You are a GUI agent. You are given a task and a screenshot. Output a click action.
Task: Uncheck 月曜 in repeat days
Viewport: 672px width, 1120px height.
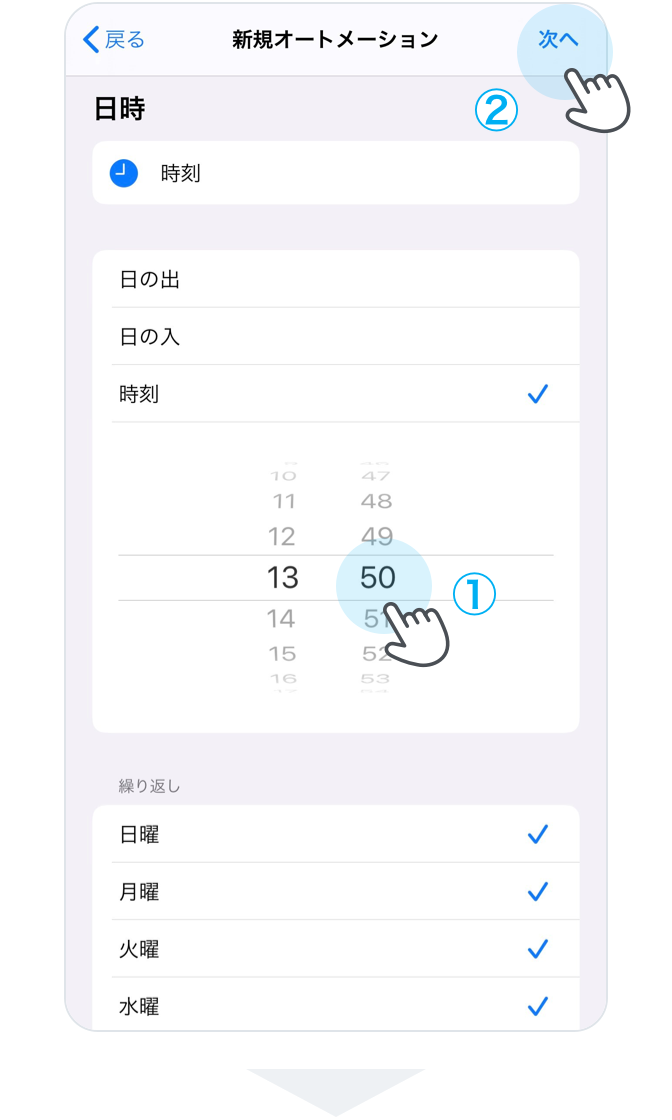pos(336,891)
